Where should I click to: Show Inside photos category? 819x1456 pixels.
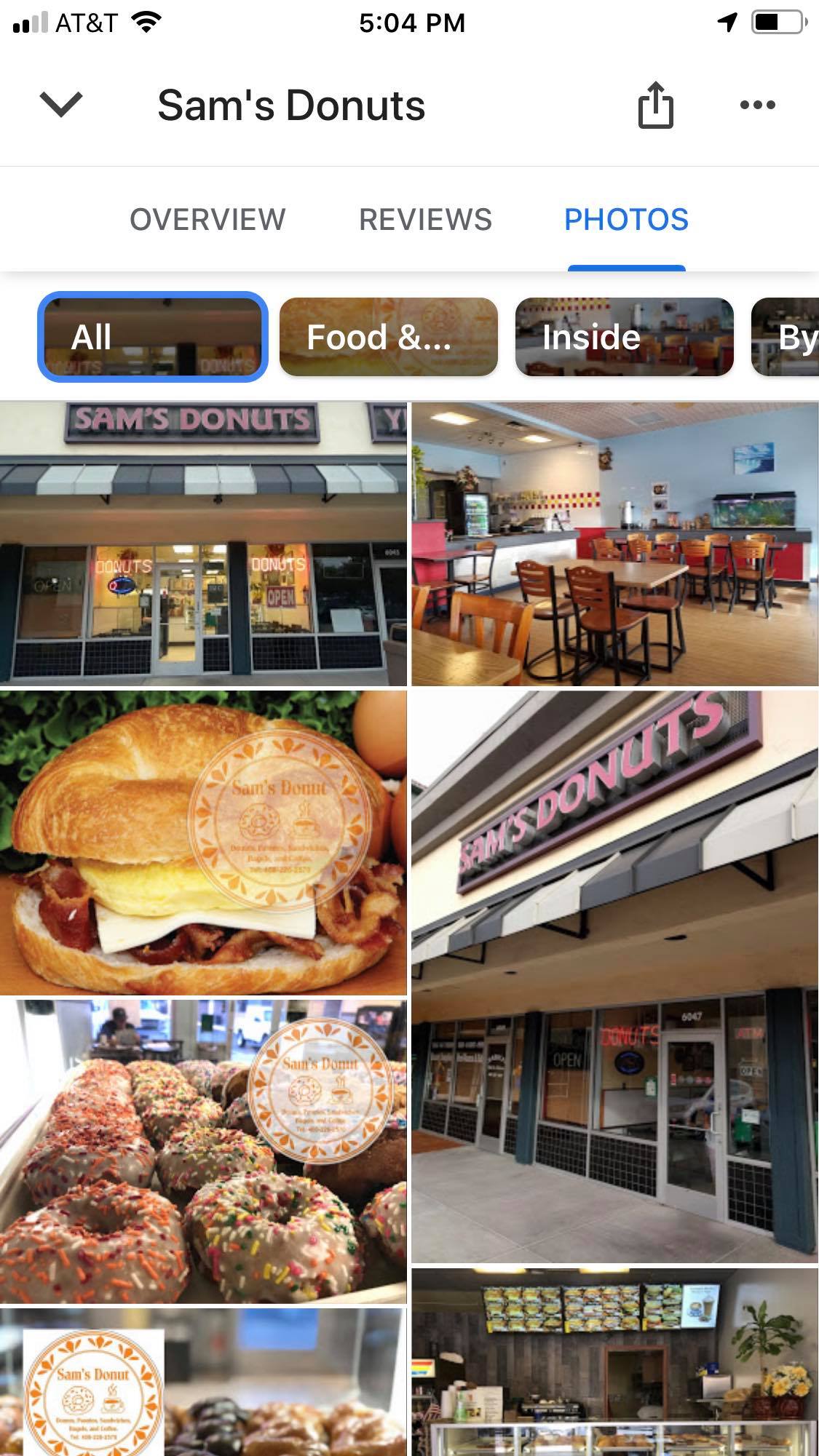click(624, 337)
